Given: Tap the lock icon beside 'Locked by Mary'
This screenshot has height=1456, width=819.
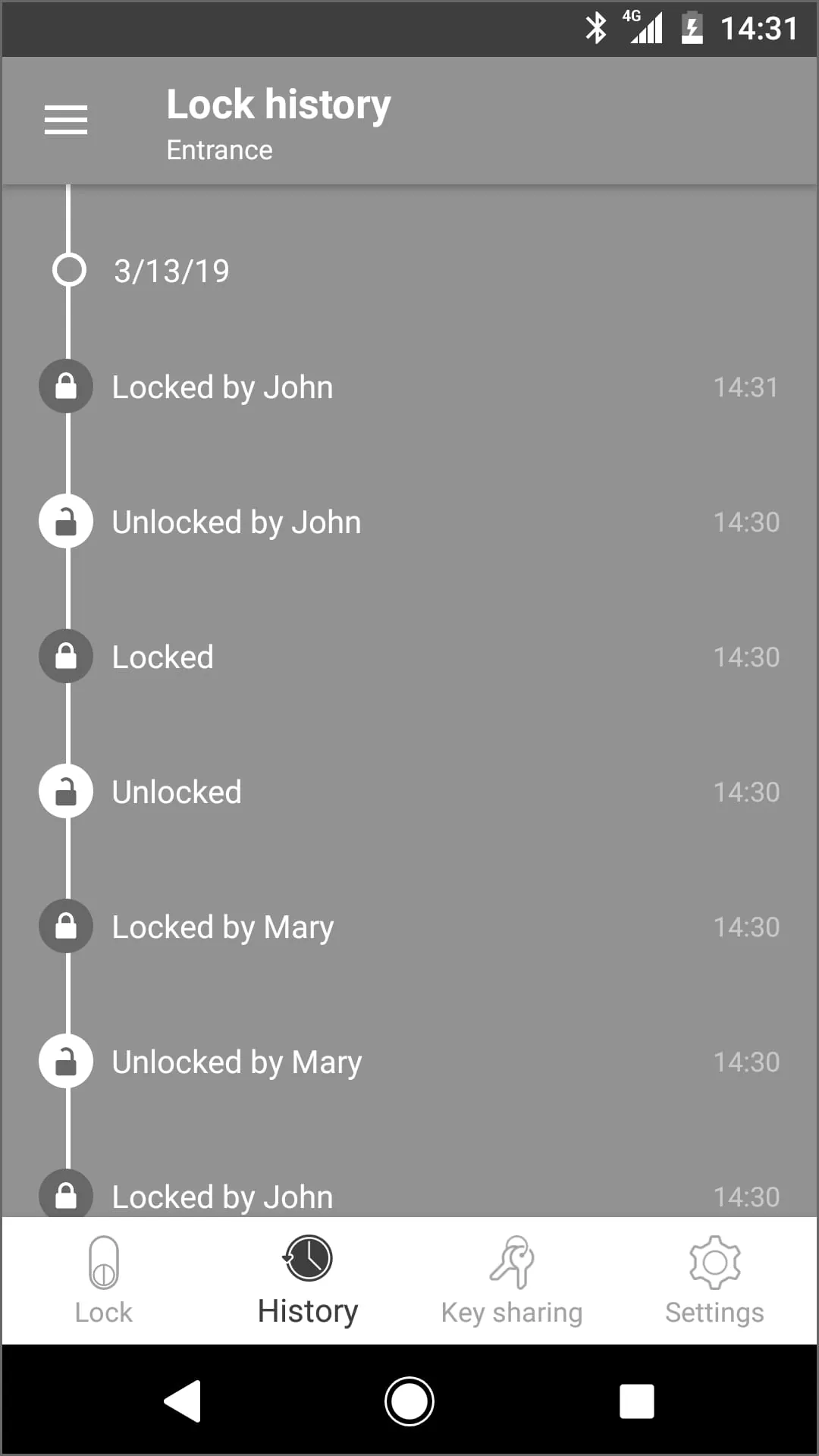Looking at the screenshot, I should coord(66,926).
